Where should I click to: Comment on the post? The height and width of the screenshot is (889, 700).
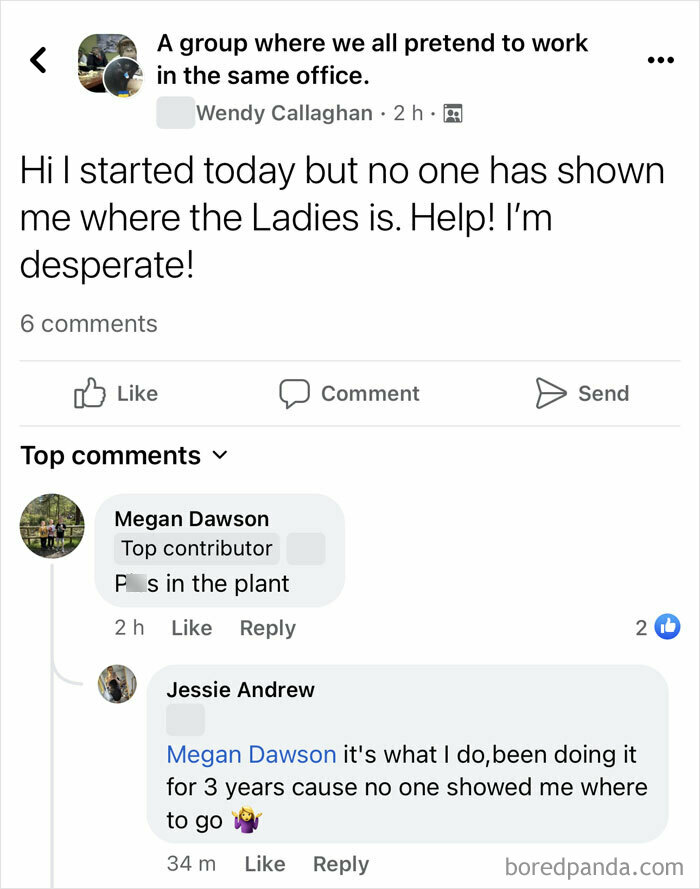point(349,393)
